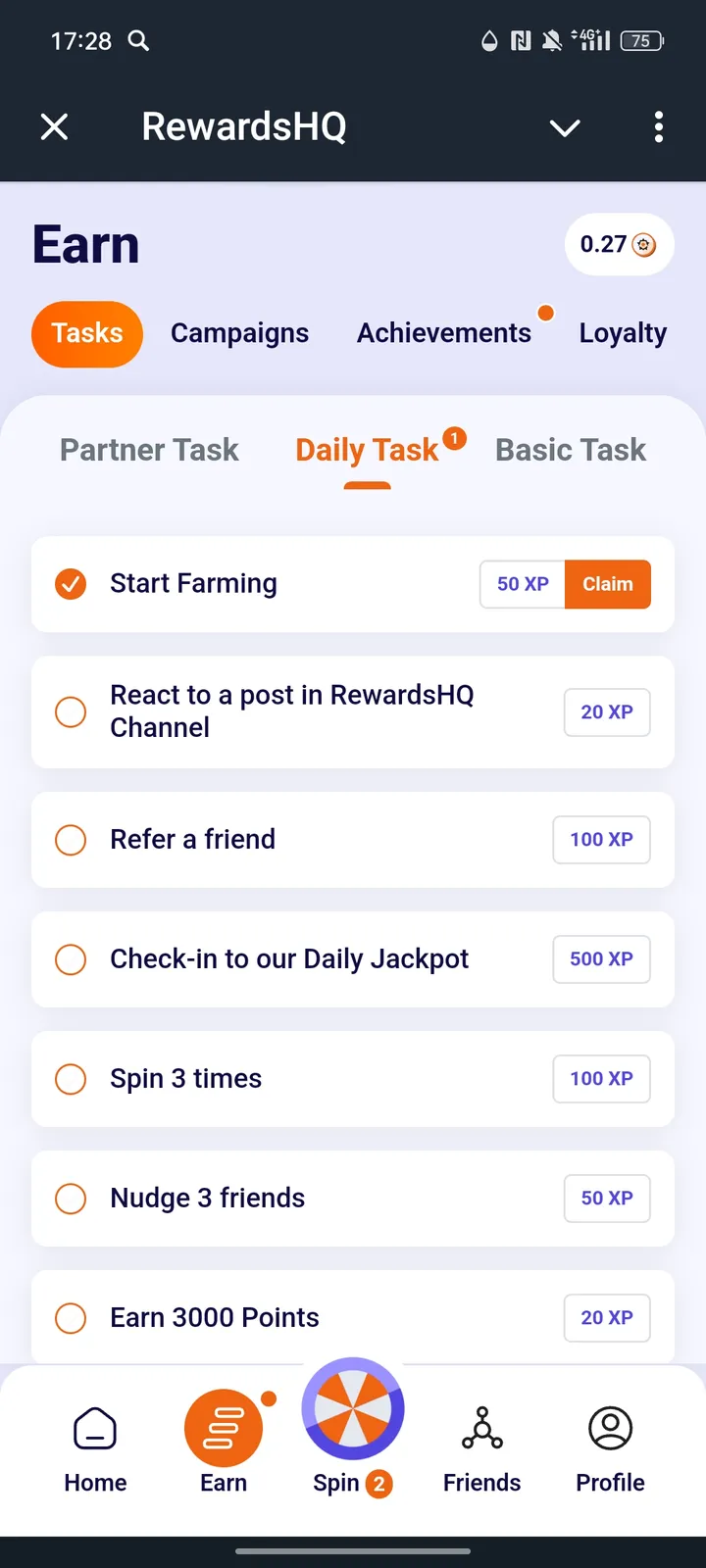Tap the circle beside Nudge 3 friends
This screenshot has height=1568, width=706.
pos(71,1199)
